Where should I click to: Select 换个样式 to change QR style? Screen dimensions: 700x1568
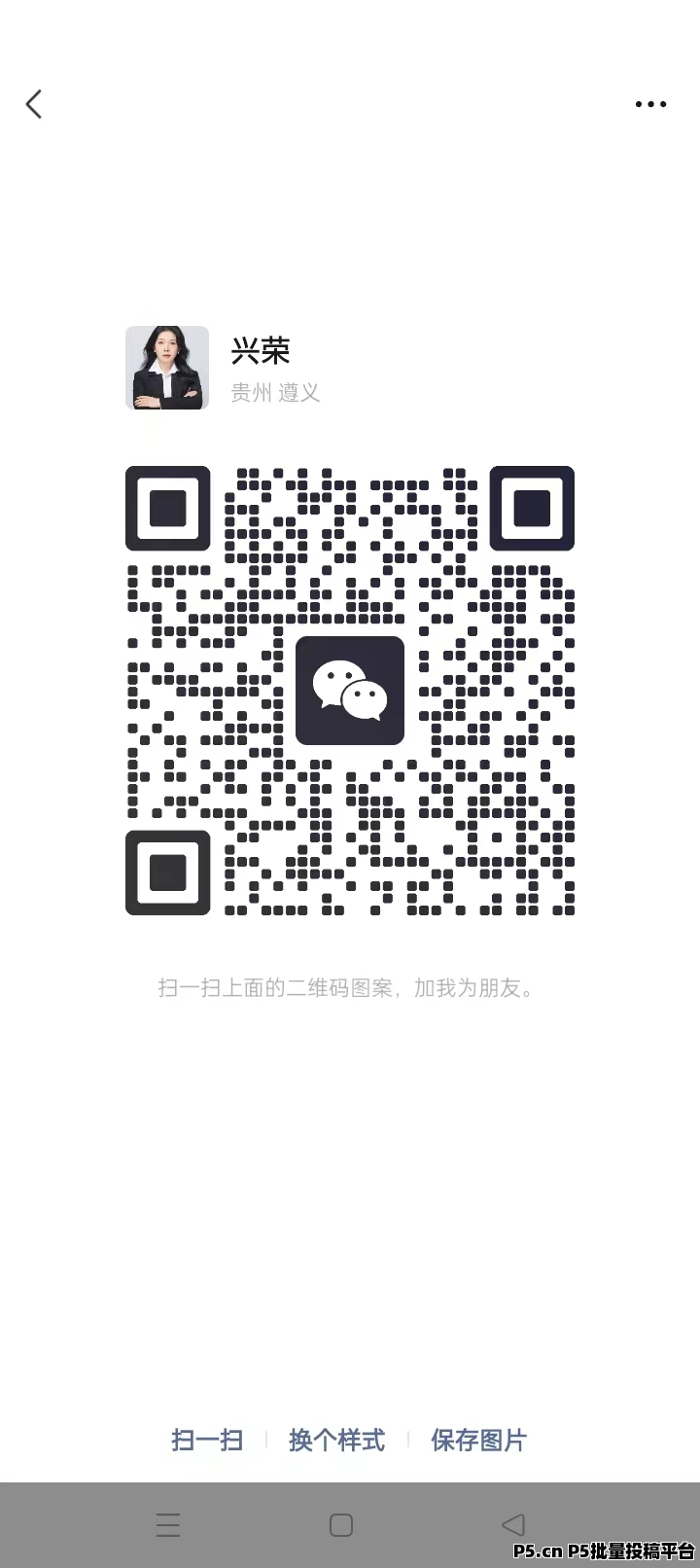[x=336, y=1440]
